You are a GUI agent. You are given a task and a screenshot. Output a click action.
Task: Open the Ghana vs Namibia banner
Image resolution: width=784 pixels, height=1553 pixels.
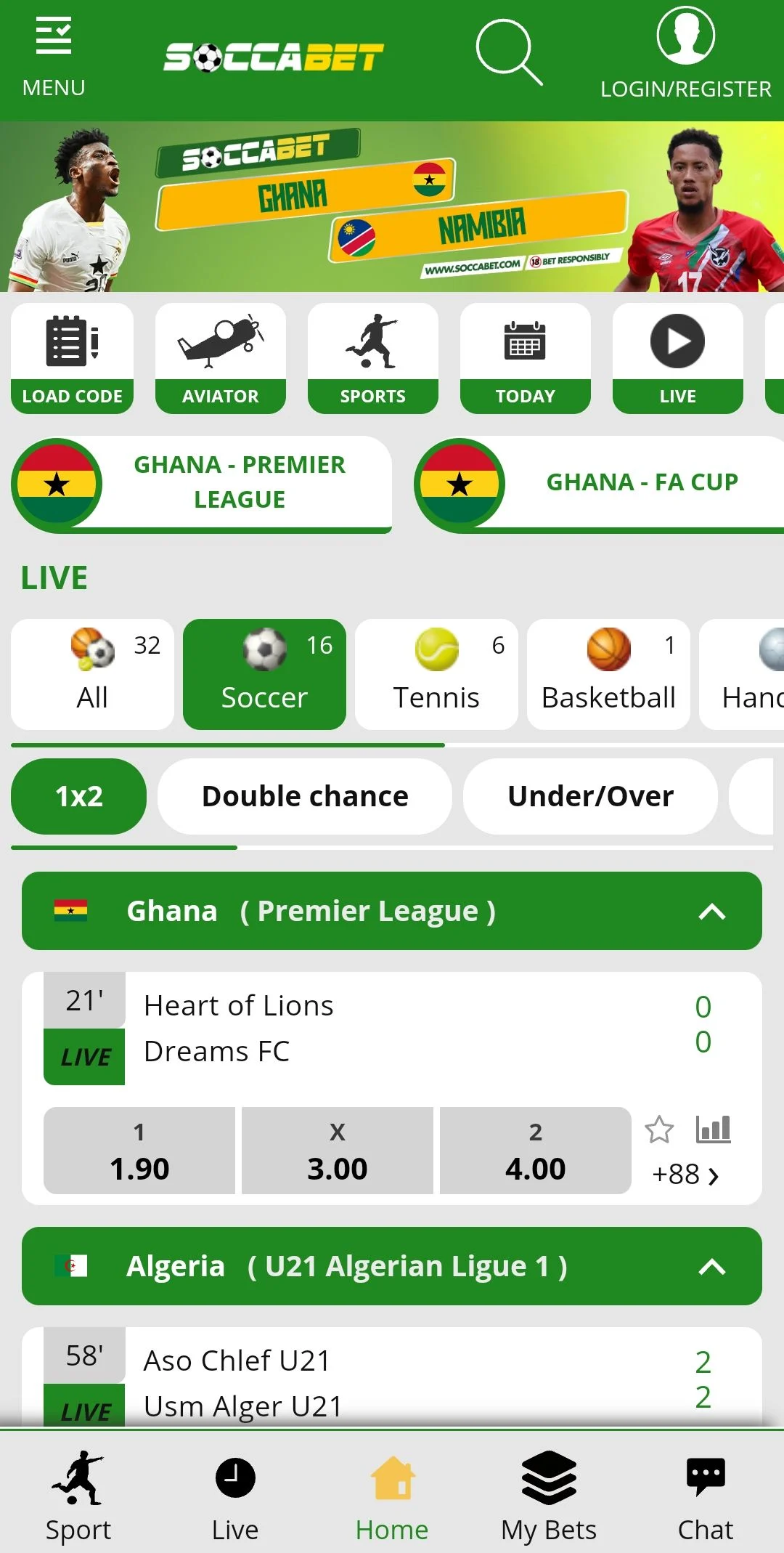(392, 206)
